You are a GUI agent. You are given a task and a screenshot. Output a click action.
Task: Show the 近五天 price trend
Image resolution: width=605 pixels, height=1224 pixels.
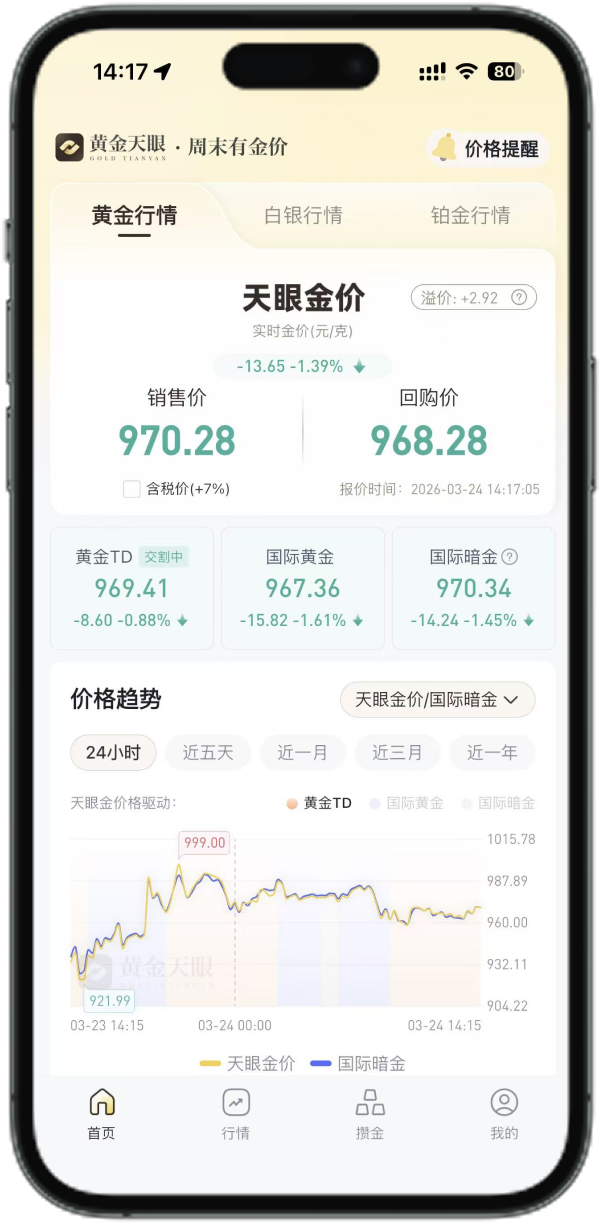(x=208, y=753)
